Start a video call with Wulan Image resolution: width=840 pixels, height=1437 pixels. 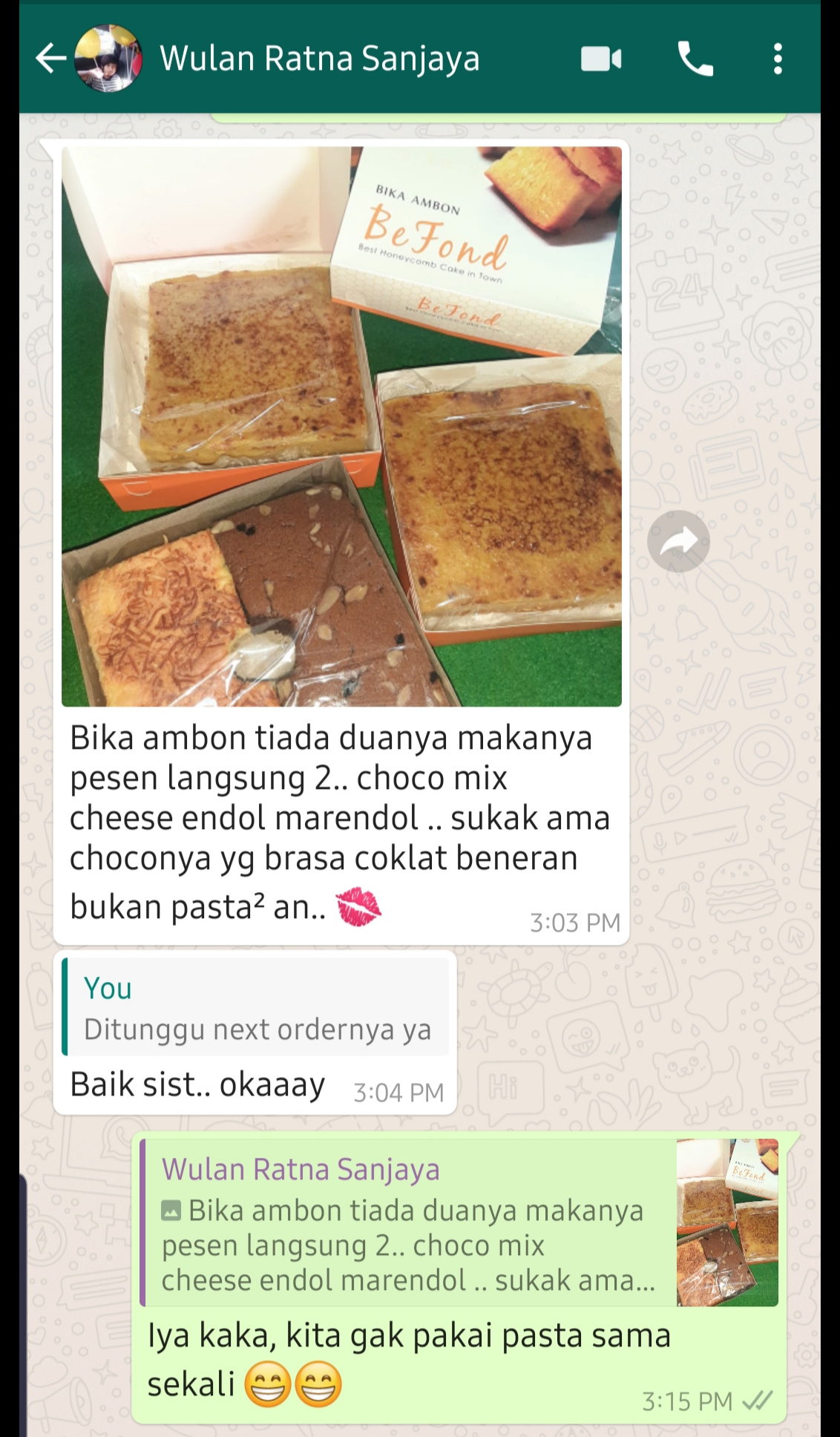[x=601, y=59]
